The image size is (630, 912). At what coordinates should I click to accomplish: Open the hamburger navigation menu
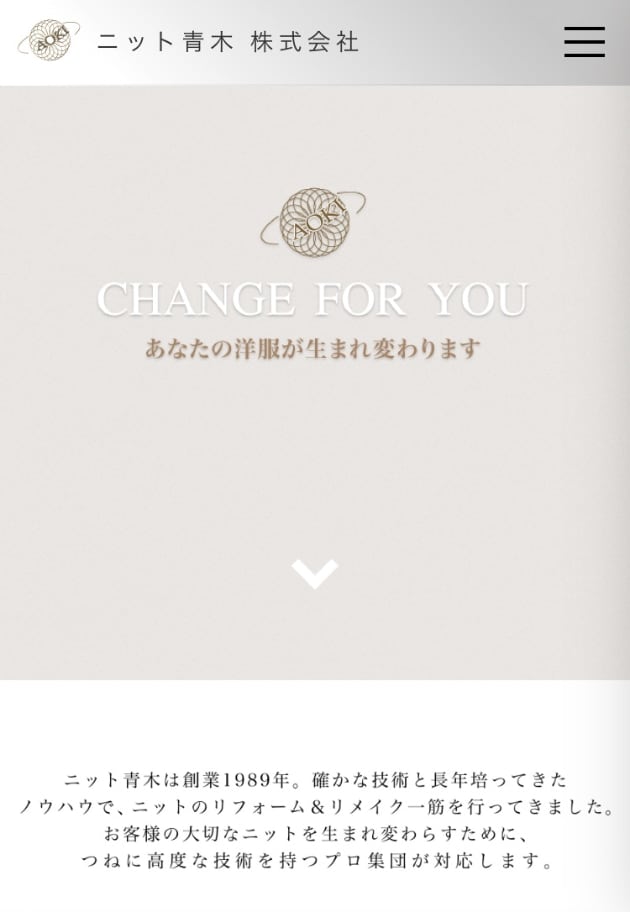click(x=584, y=42)
